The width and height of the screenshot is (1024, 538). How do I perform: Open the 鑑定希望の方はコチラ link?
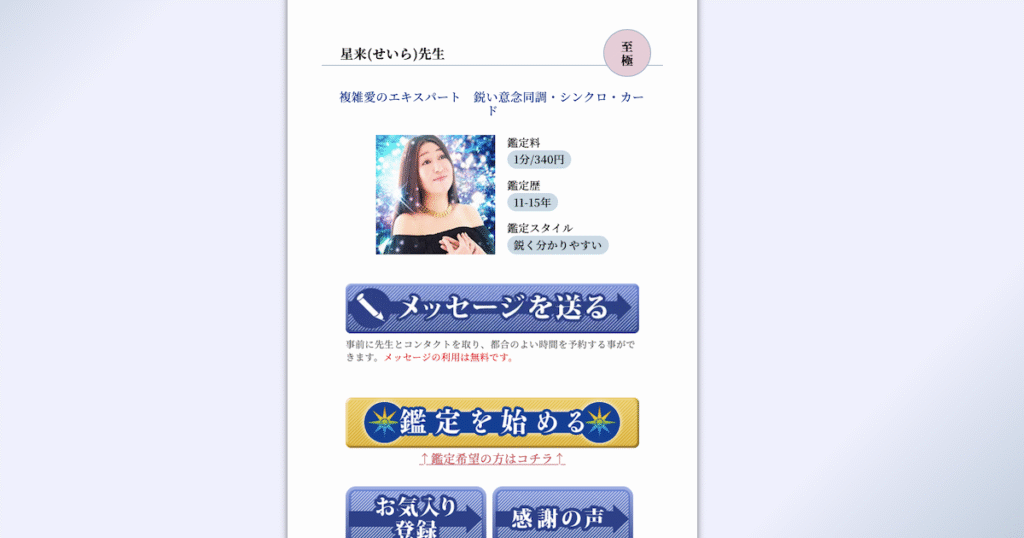coord(492,459)
